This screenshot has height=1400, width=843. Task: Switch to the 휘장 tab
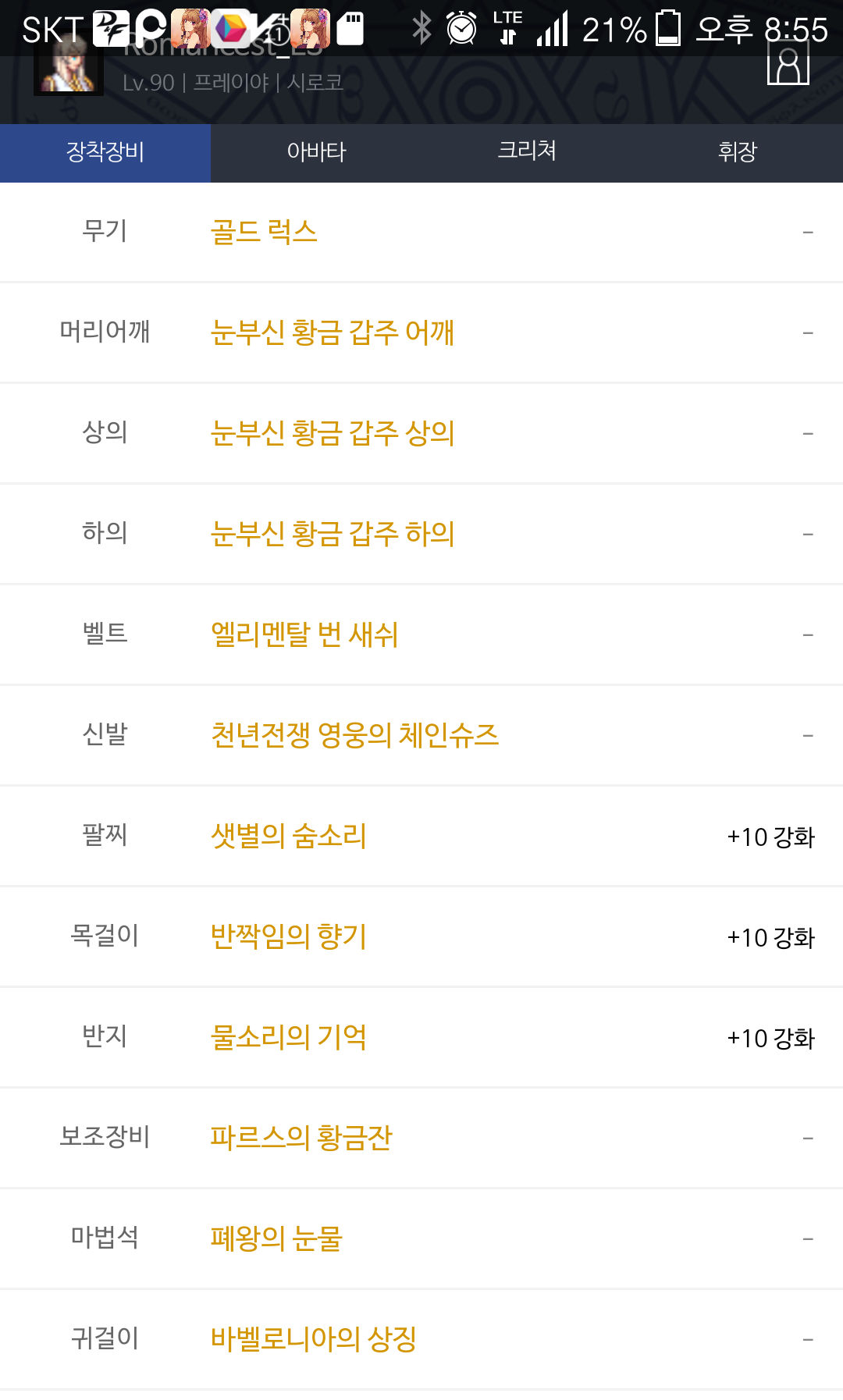(738, 152)
